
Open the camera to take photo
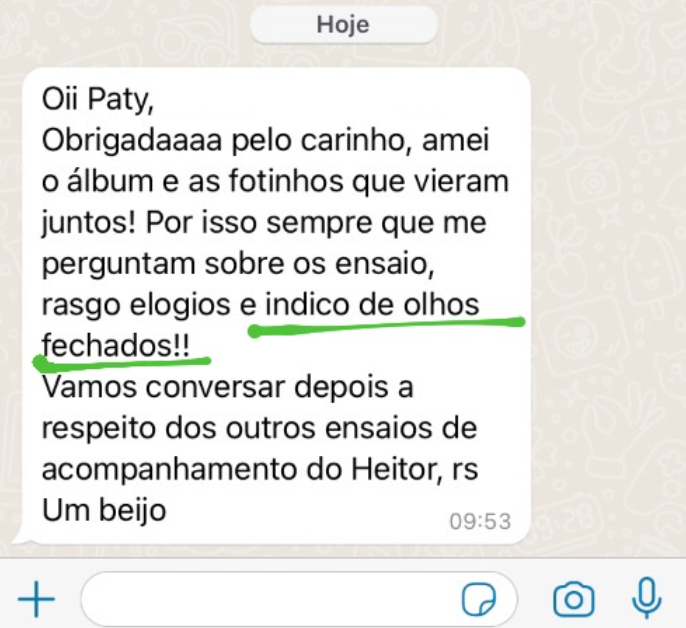click(x=574, y=600)
